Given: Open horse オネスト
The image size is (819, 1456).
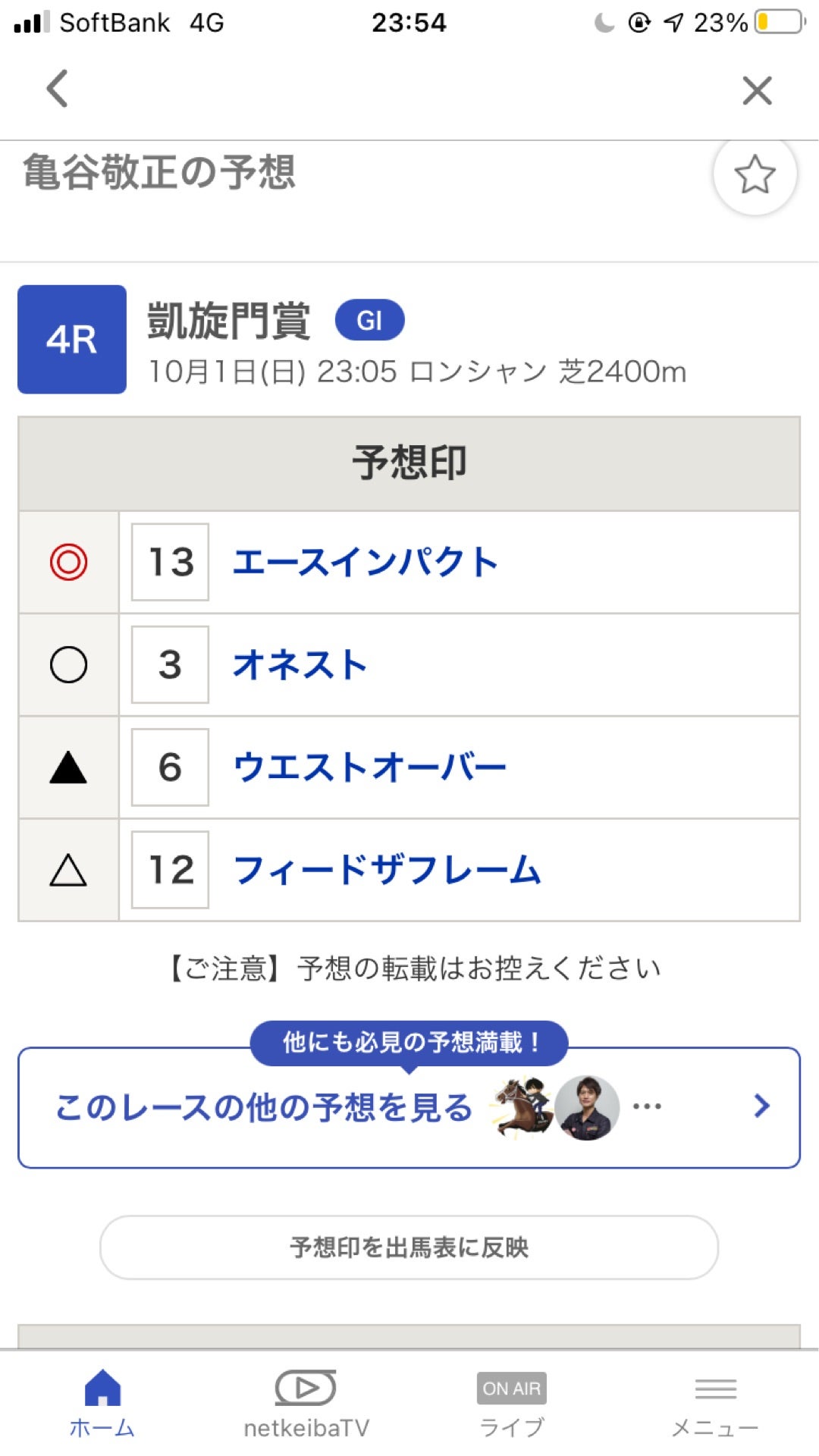Looking at the screenshot, I should [x=300, y=665].
